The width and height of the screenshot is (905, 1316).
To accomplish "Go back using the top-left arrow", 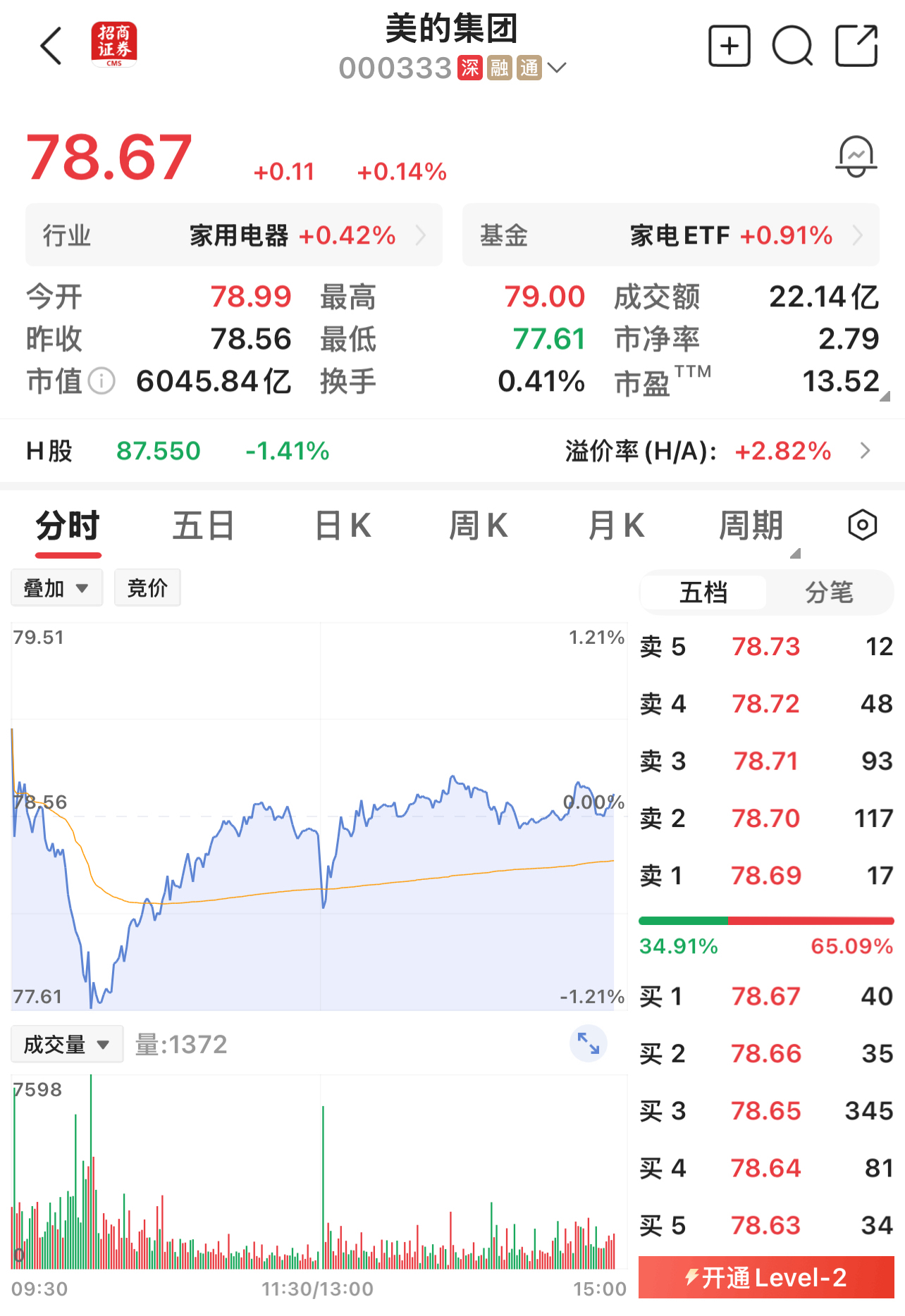I will pos(51,46).
